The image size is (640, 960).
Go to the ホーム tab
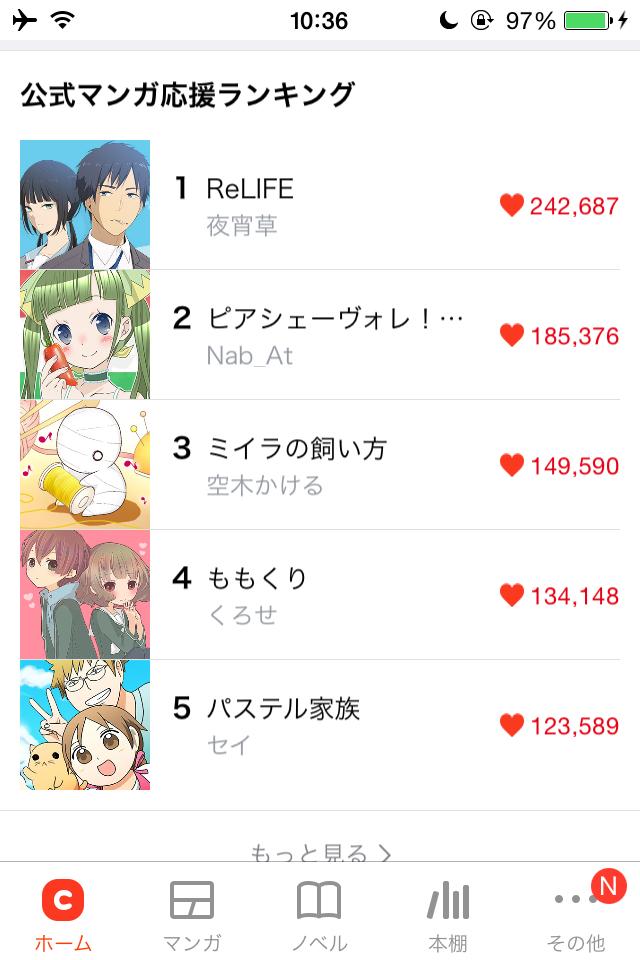pyautogui.click(x=63, y=915)
